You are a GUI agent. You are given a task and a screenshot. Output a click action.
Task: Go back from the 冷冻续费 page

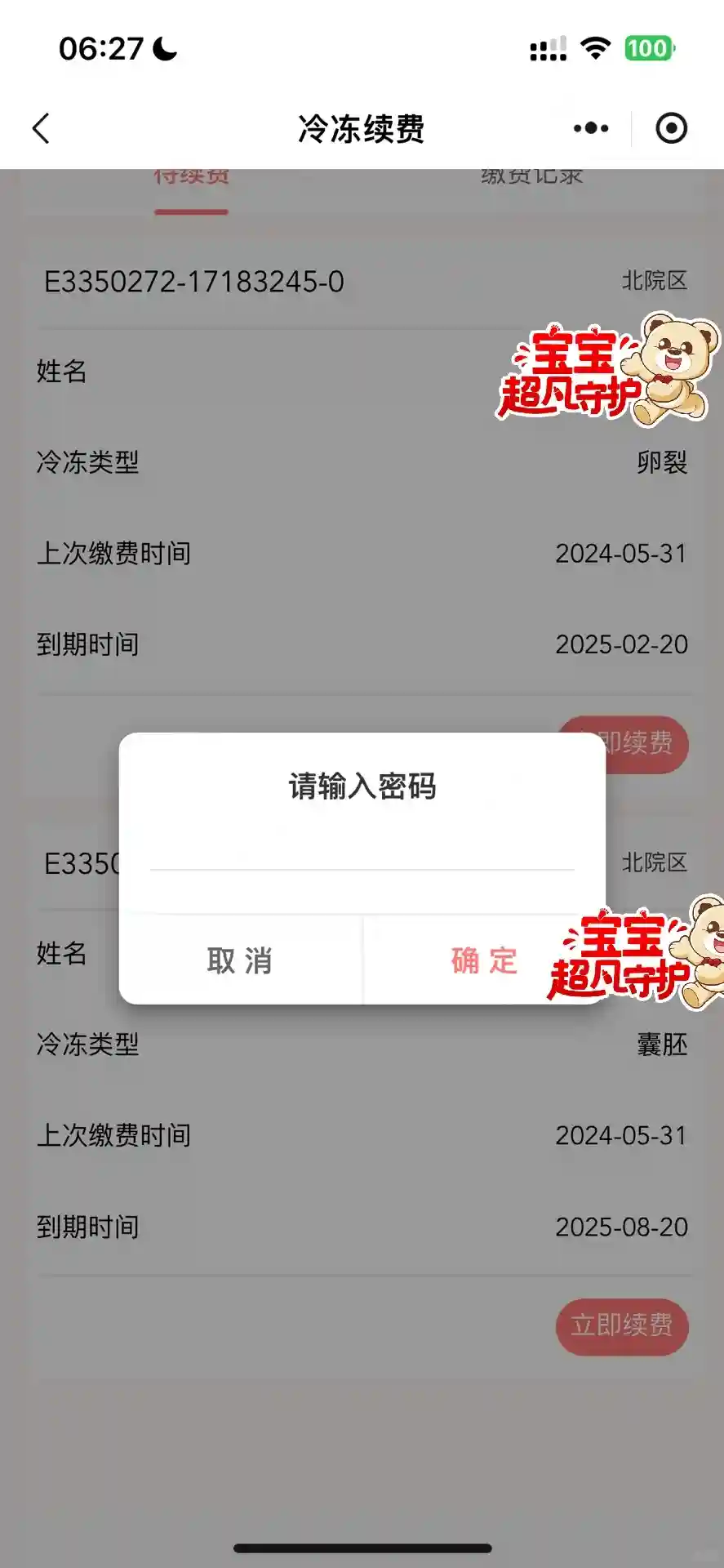tap(42, 128)
